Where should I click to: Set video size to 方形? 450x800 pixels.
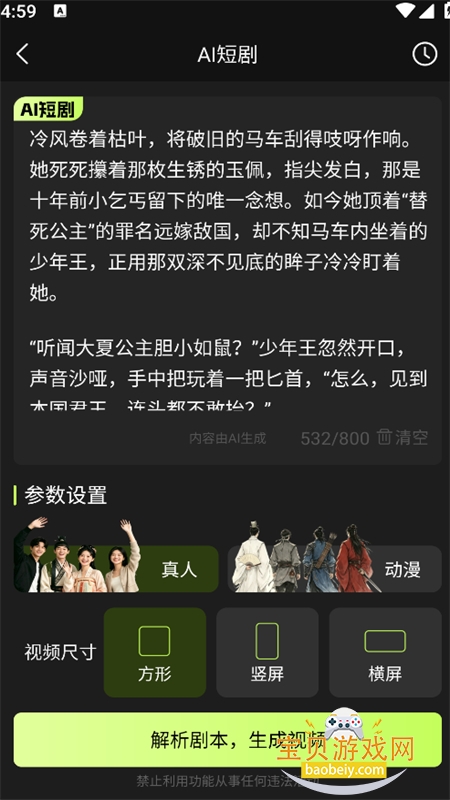pyautogui.click(x=155, y=653)
